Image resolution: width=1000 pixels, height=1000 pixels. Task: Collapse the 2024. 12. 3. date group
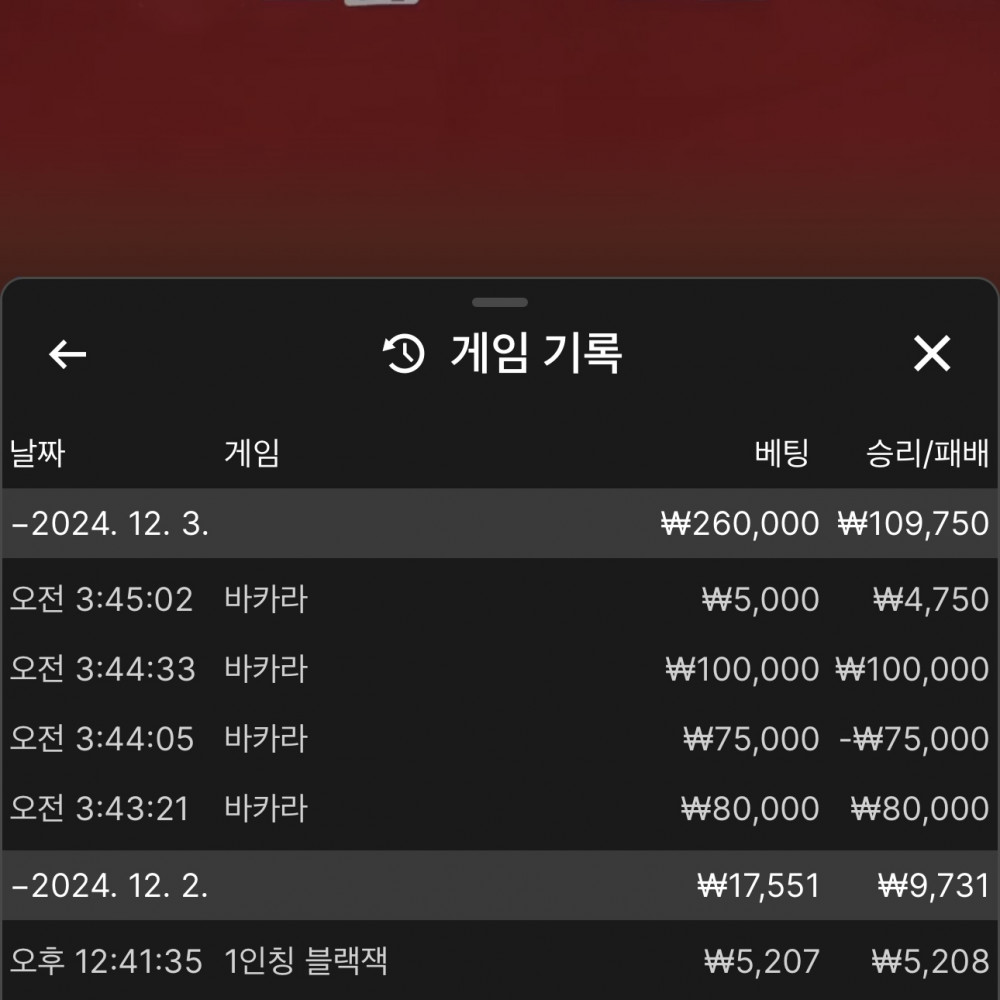110,523
